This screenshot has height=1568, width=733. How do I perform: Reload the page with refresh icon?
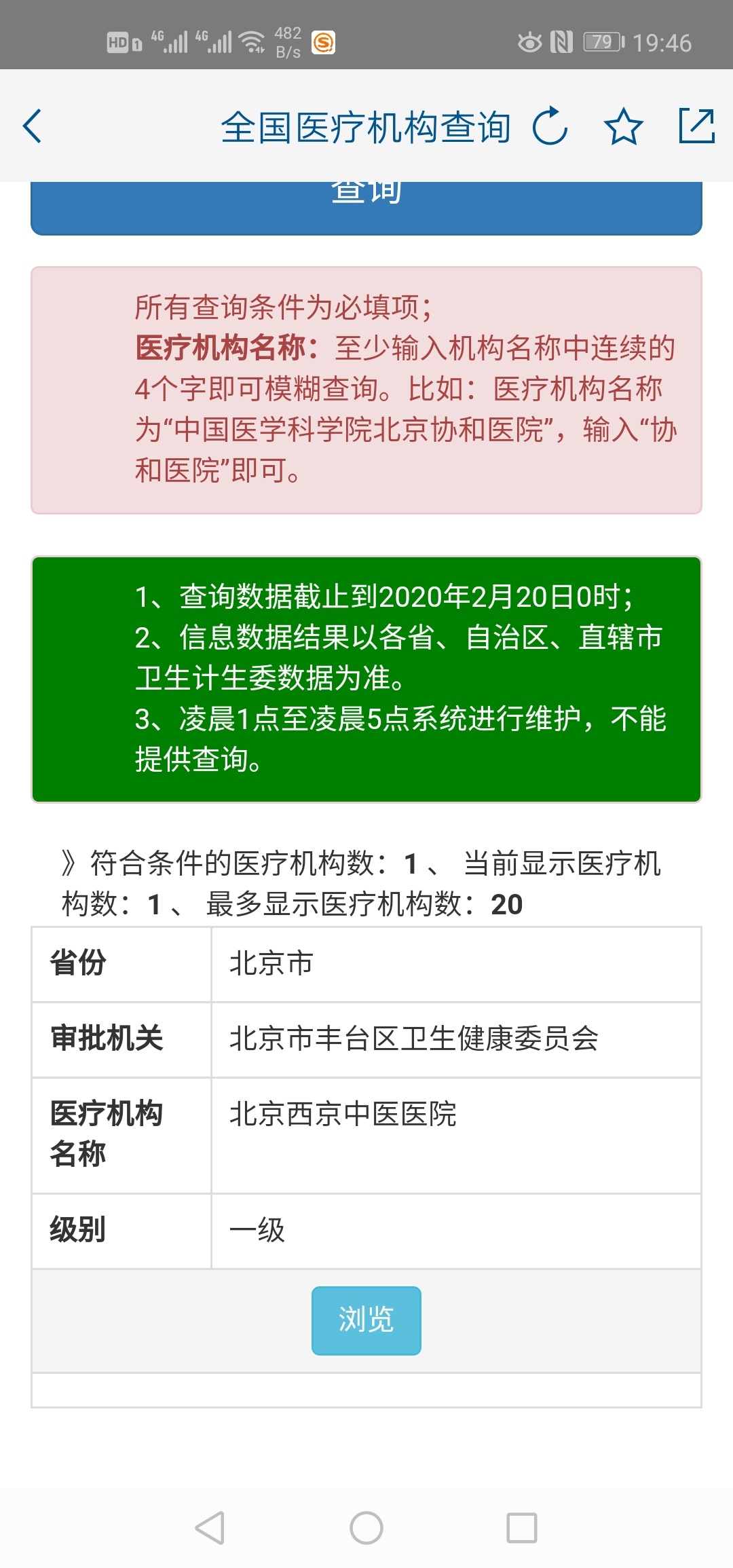coord(550,126)
